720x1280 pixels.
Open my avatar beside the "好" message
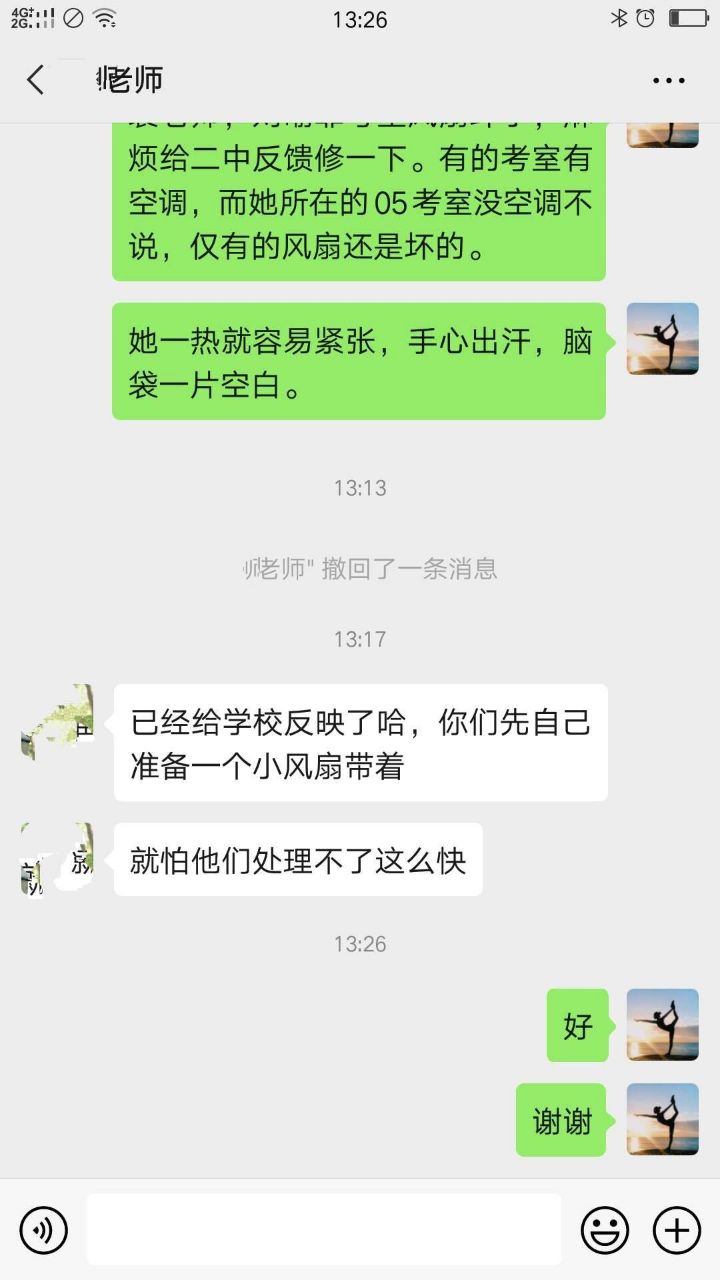point(662,1025)
